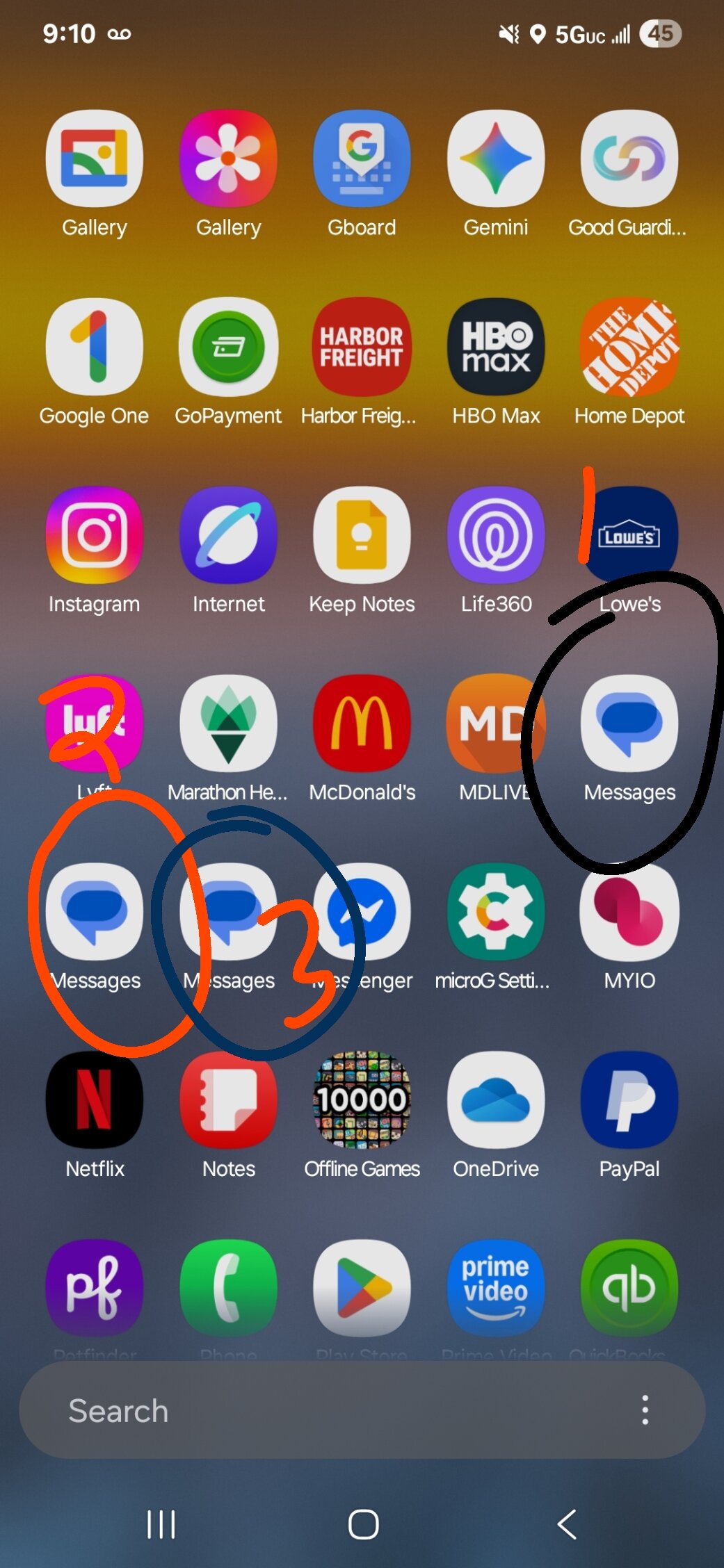Open the McDonald's app

point(362,724)
